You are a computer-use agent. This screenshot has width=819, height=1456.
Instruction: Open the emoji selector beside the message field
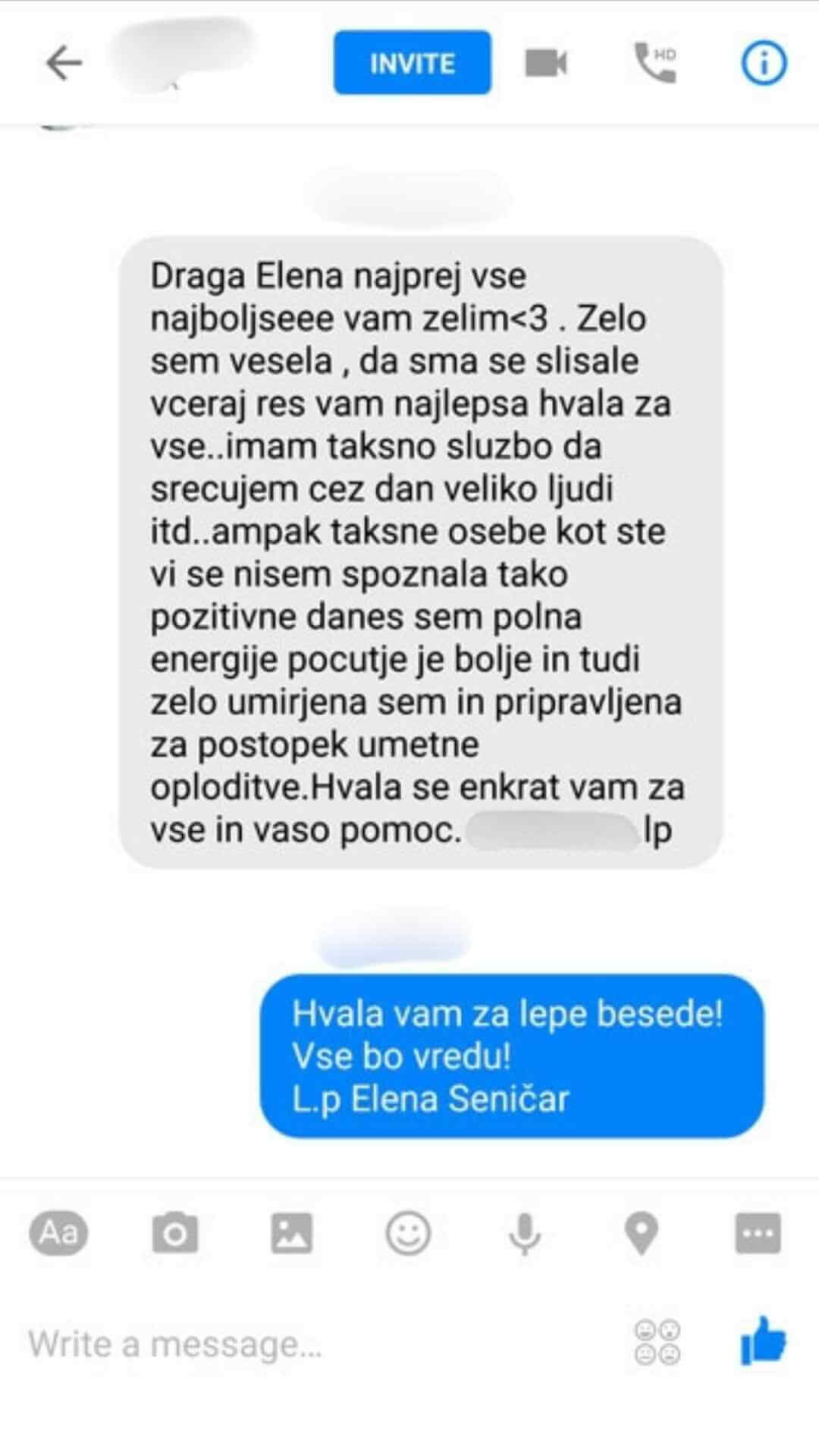657,1343
